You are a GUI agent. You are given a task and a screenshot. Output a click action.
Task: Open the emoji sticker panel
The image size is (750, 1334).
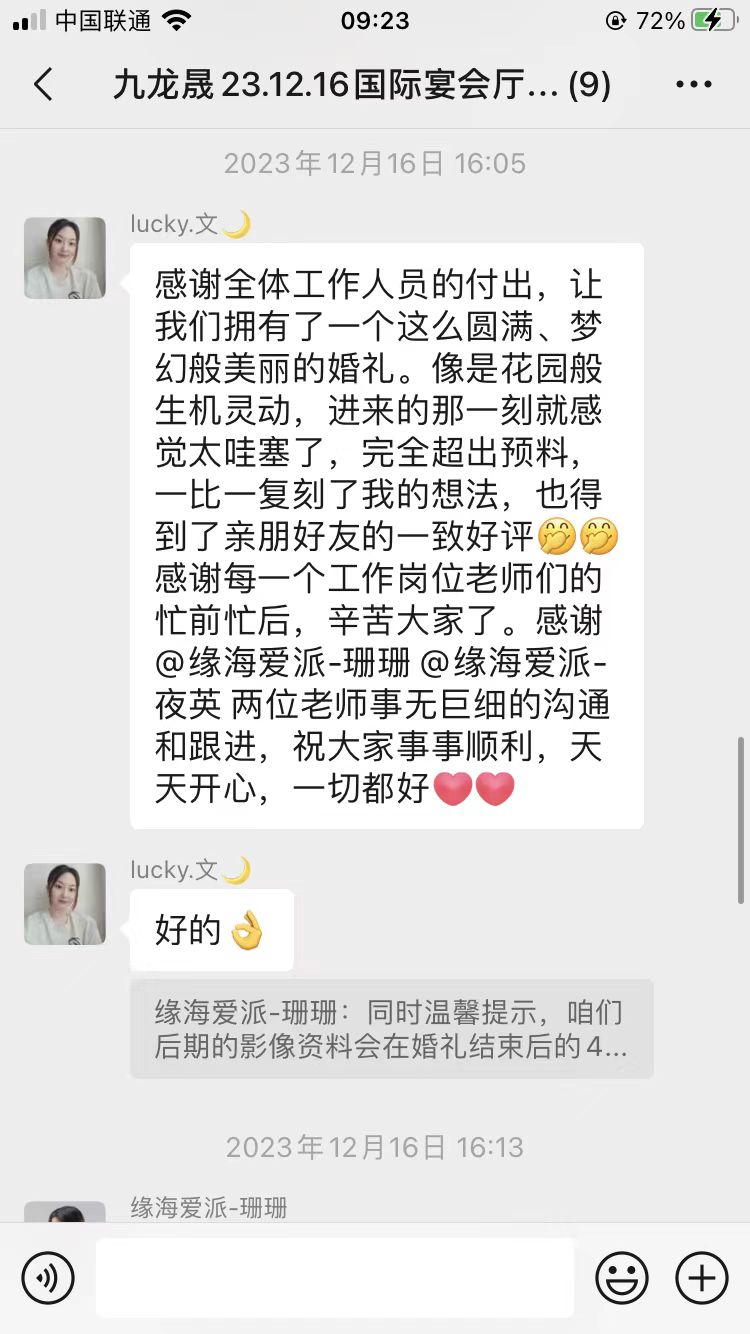(622, 1277)
